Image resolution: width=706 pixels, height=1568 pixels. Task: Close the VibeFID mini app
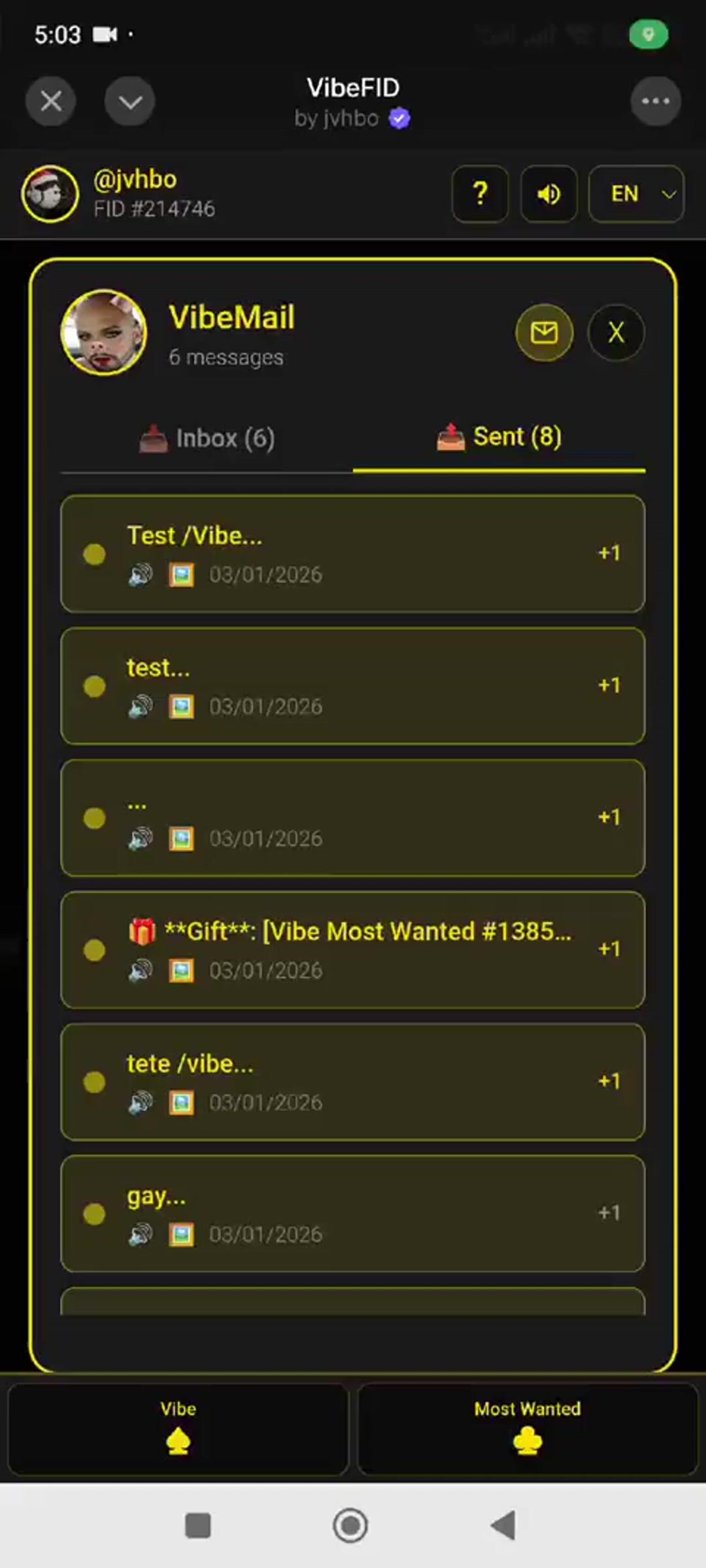[x=51, y=101]
